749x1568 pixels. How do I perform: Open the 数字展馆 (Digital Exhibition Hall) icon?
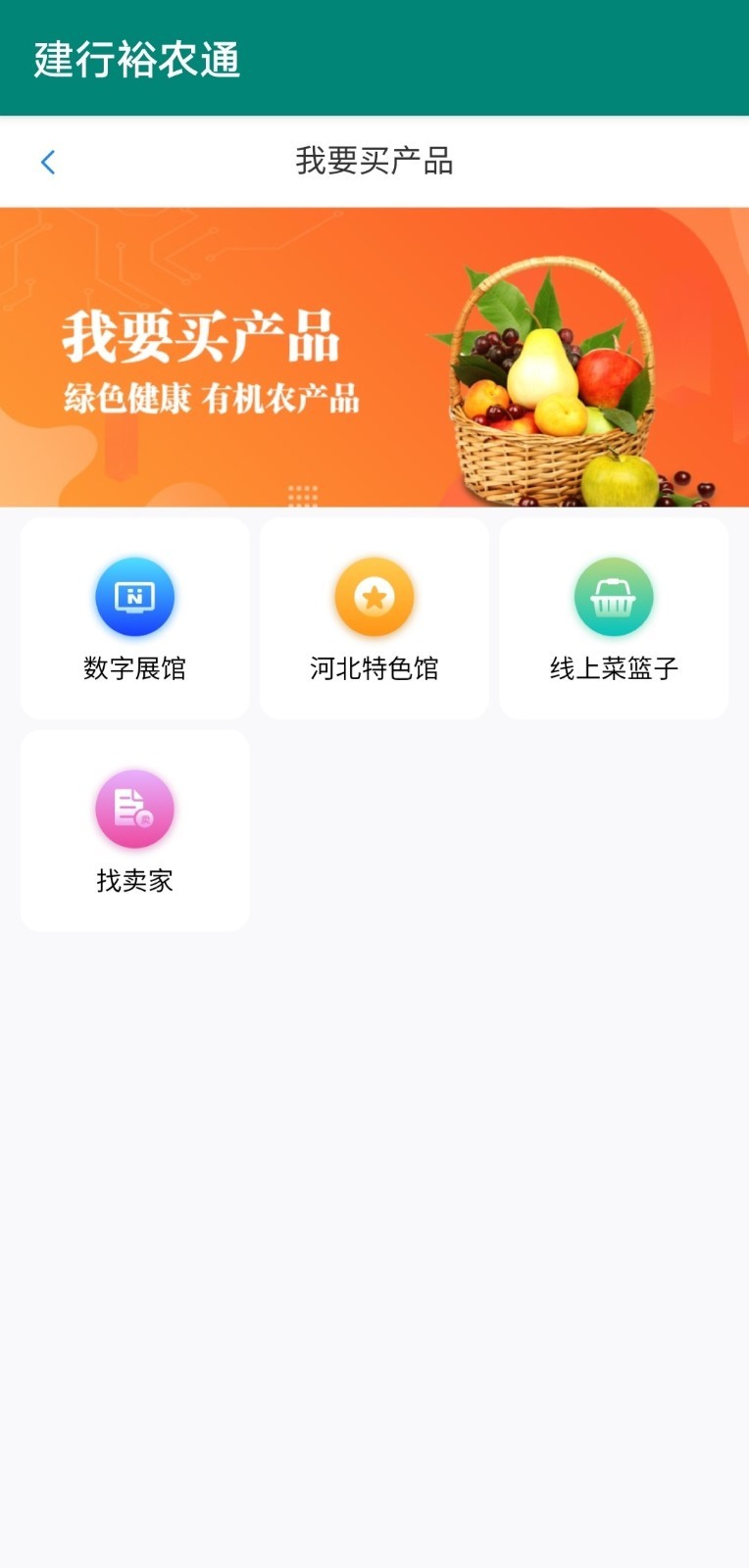[x=134, y=596]
